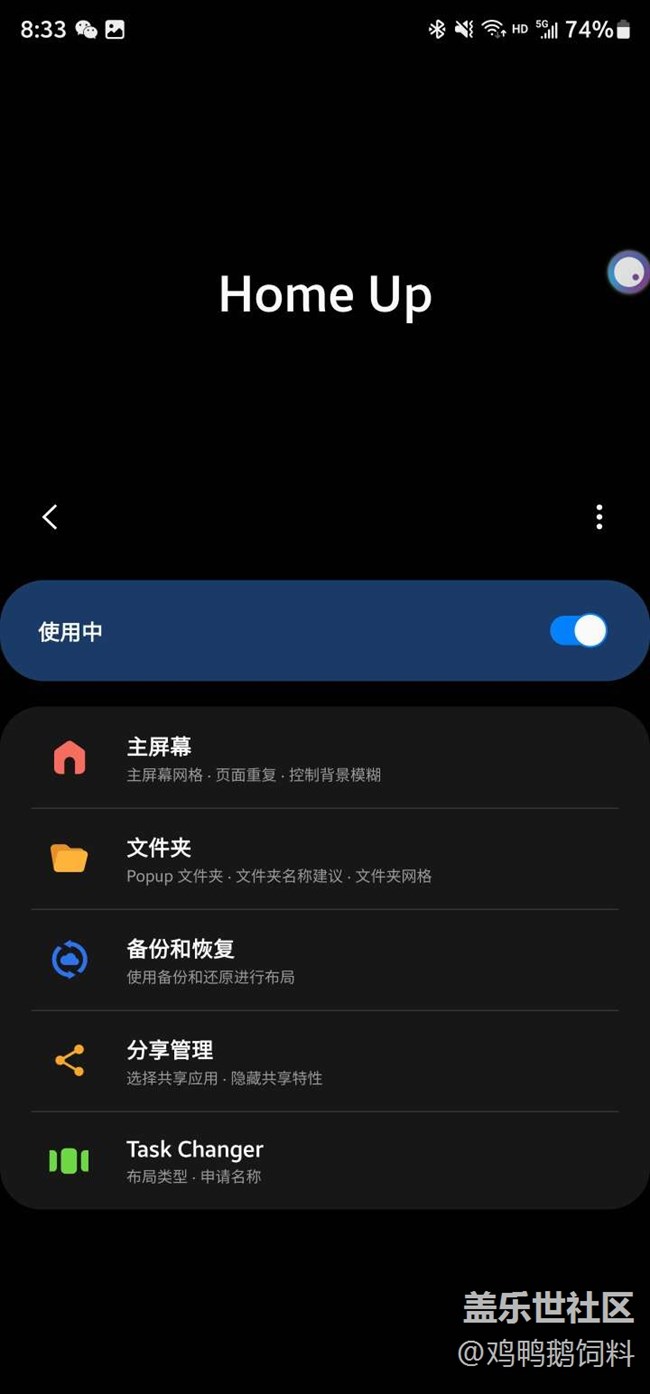Open the three-dot overflow menu
The height and width of the screenshot is (1394, 650).
click(599, 517)
